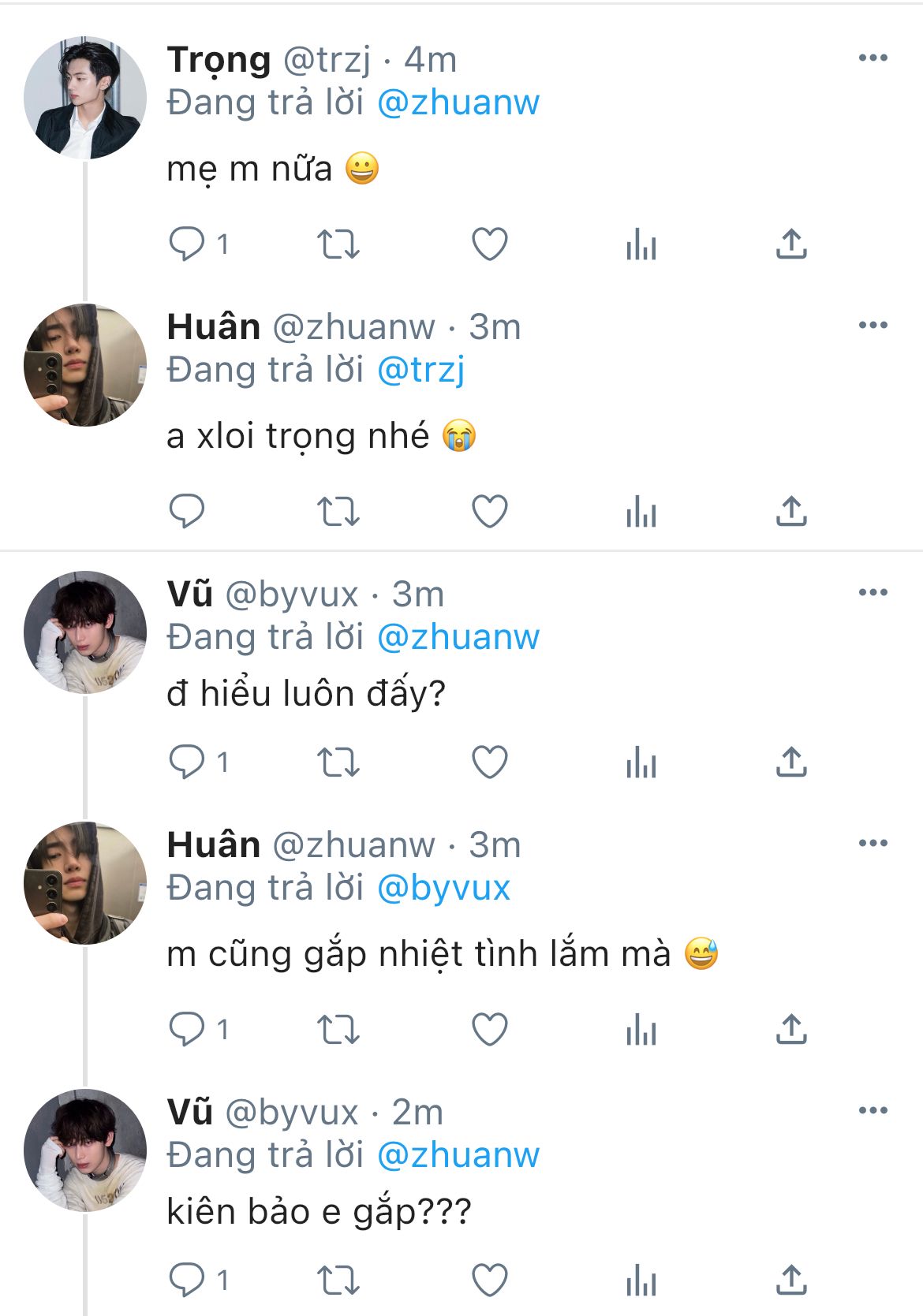This screenshot has width=923, height=1316.
Task: Open more options on Huân's "a xloi trọng nhé" tweet
Action: [x=873, y=325]
